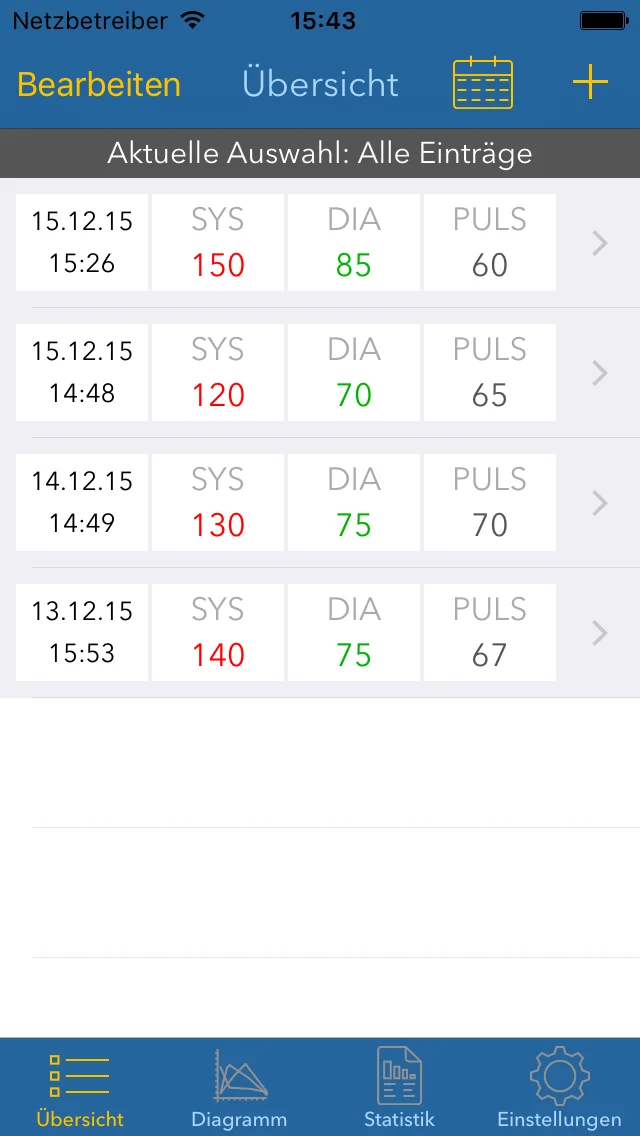
Task: Go to the Statistik tab
Action: point(399,1088)
